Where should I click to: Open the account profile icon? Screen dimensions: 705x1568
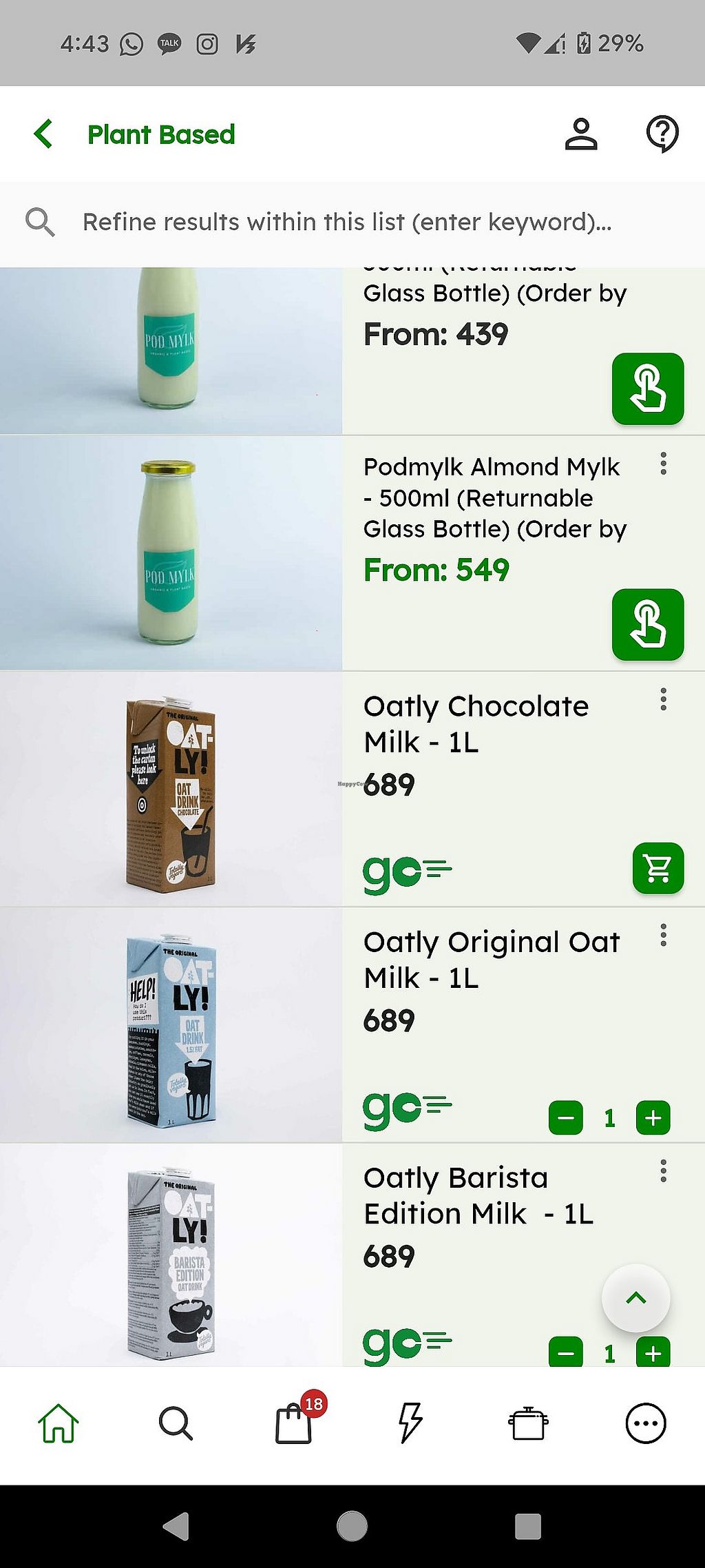(x=581, y=134)
